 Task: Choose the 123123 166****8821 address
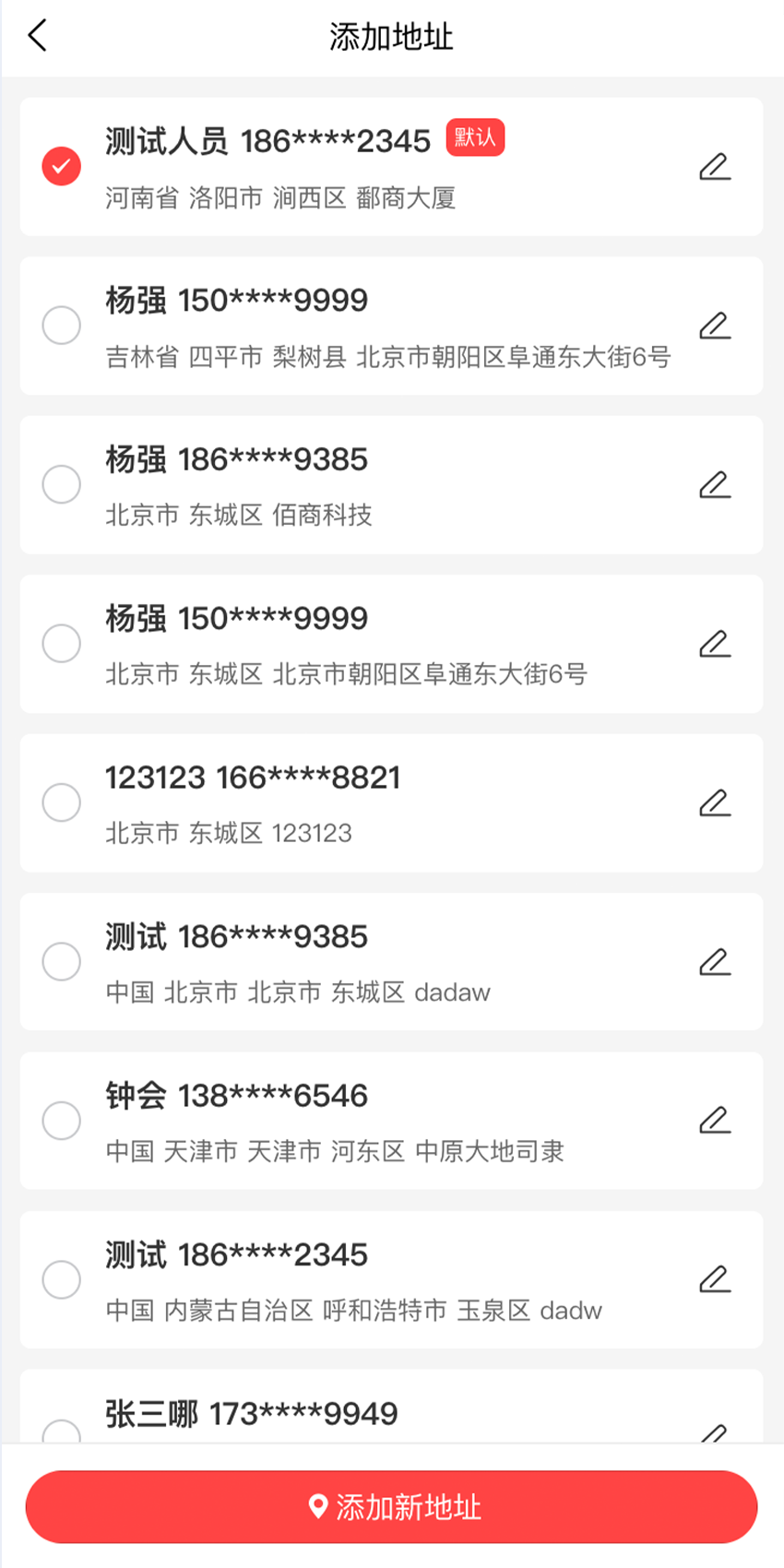62,802
